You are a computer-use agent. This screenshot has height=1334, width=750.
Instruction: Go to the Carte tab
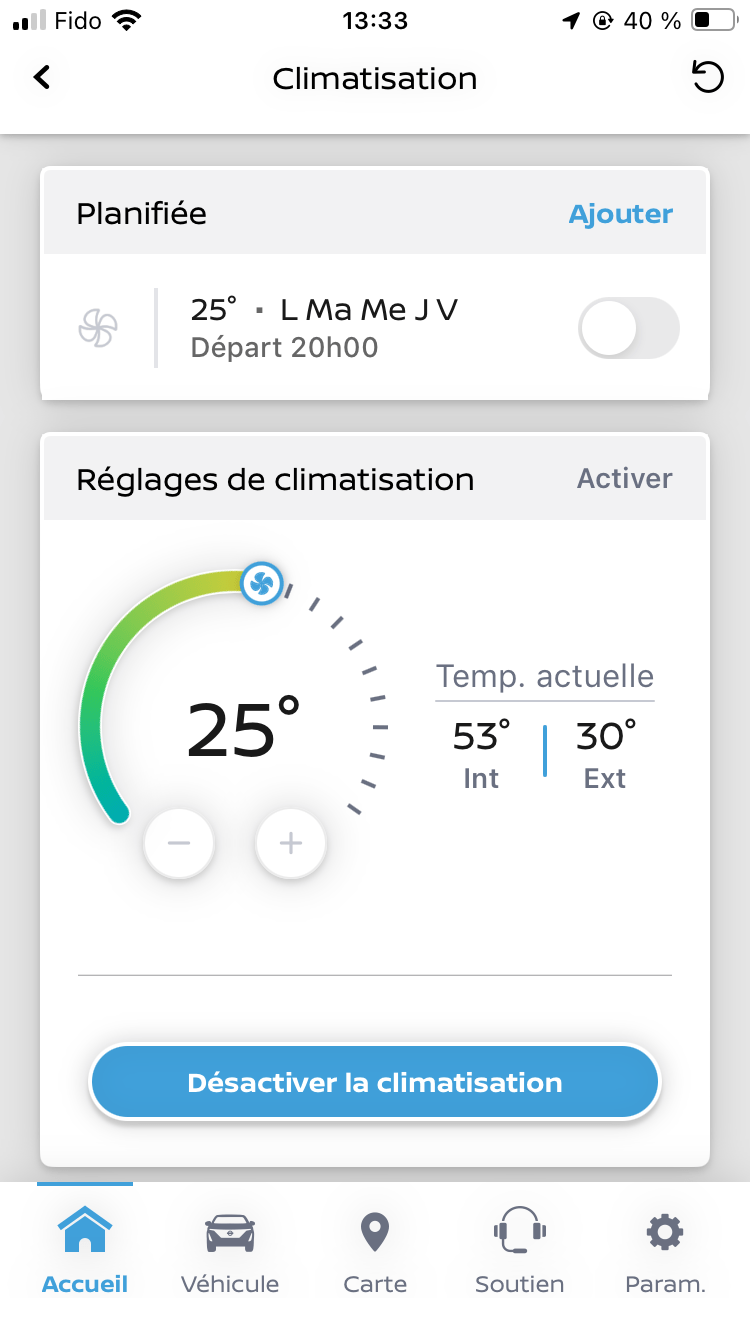pyautogui.click(x=375, y=1250)
